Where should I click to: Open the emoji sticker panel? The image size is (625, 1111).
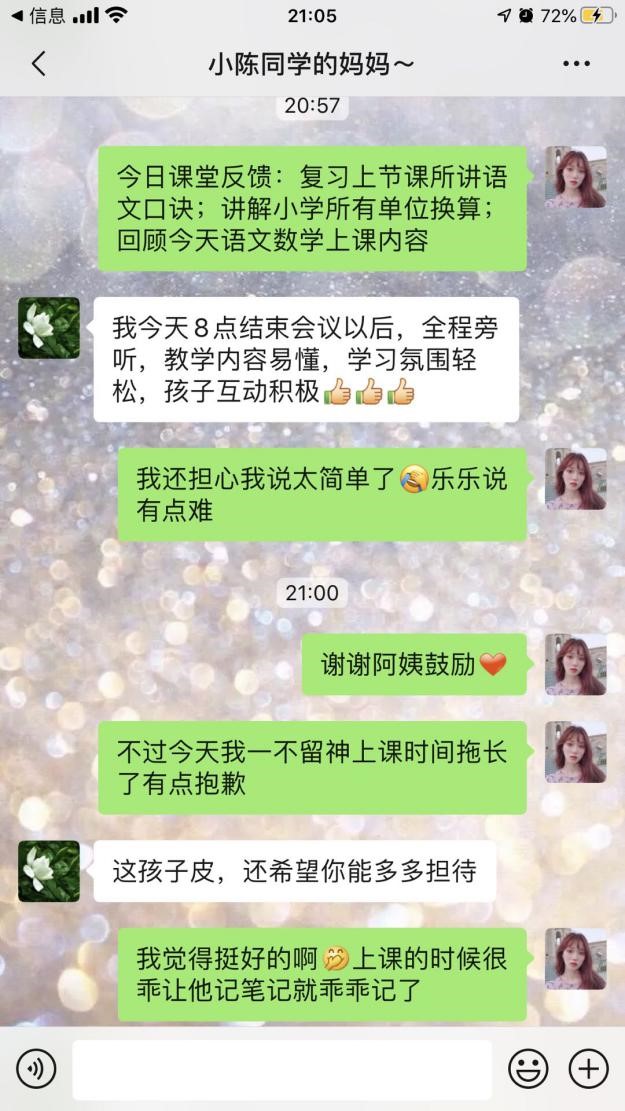coord(528,1069)
